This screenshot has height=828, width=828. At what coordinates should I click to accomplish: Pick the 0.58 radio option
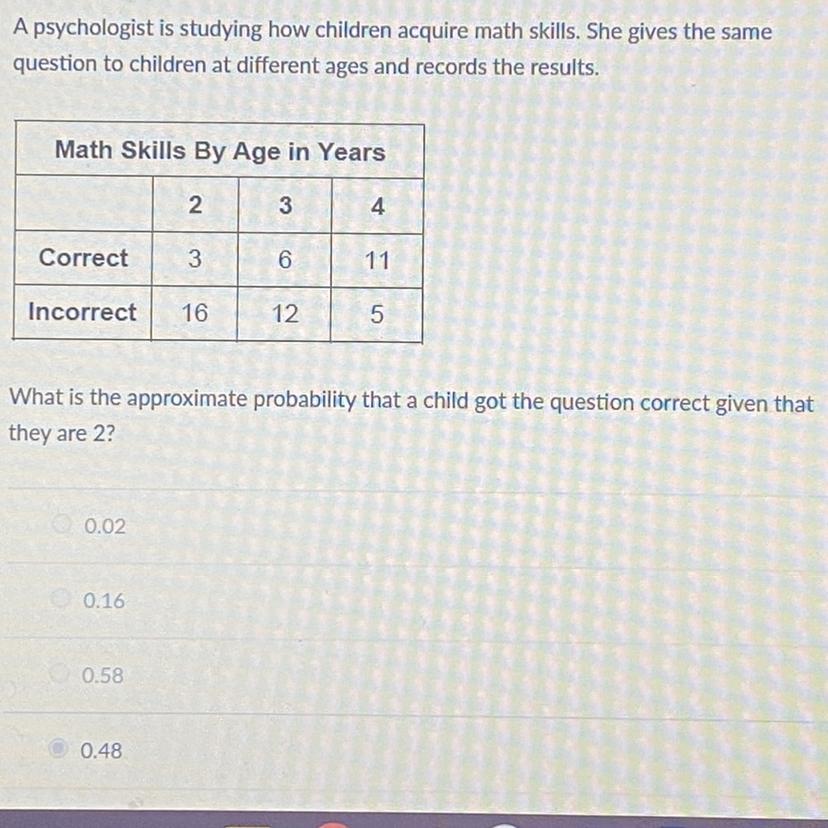[x=59, y=673]
